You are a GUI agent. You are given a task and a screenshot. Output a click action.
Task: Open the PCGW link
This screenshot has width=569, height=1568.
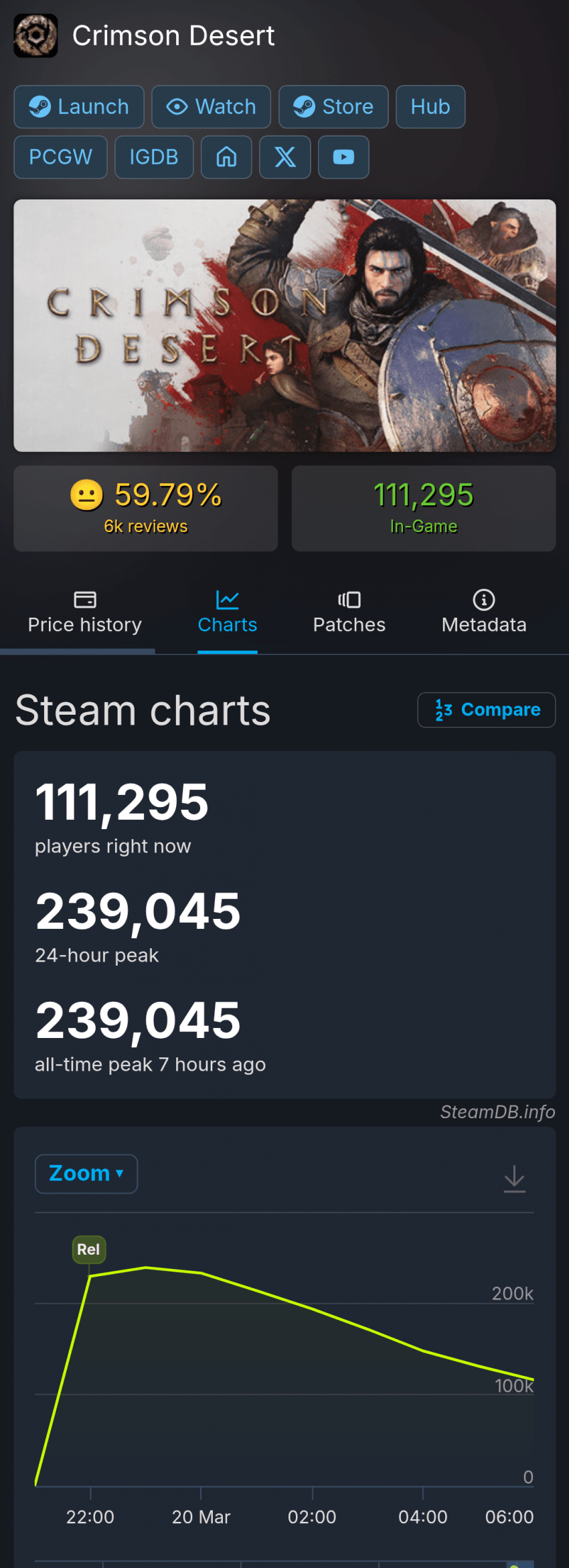(x=60, y=157)
